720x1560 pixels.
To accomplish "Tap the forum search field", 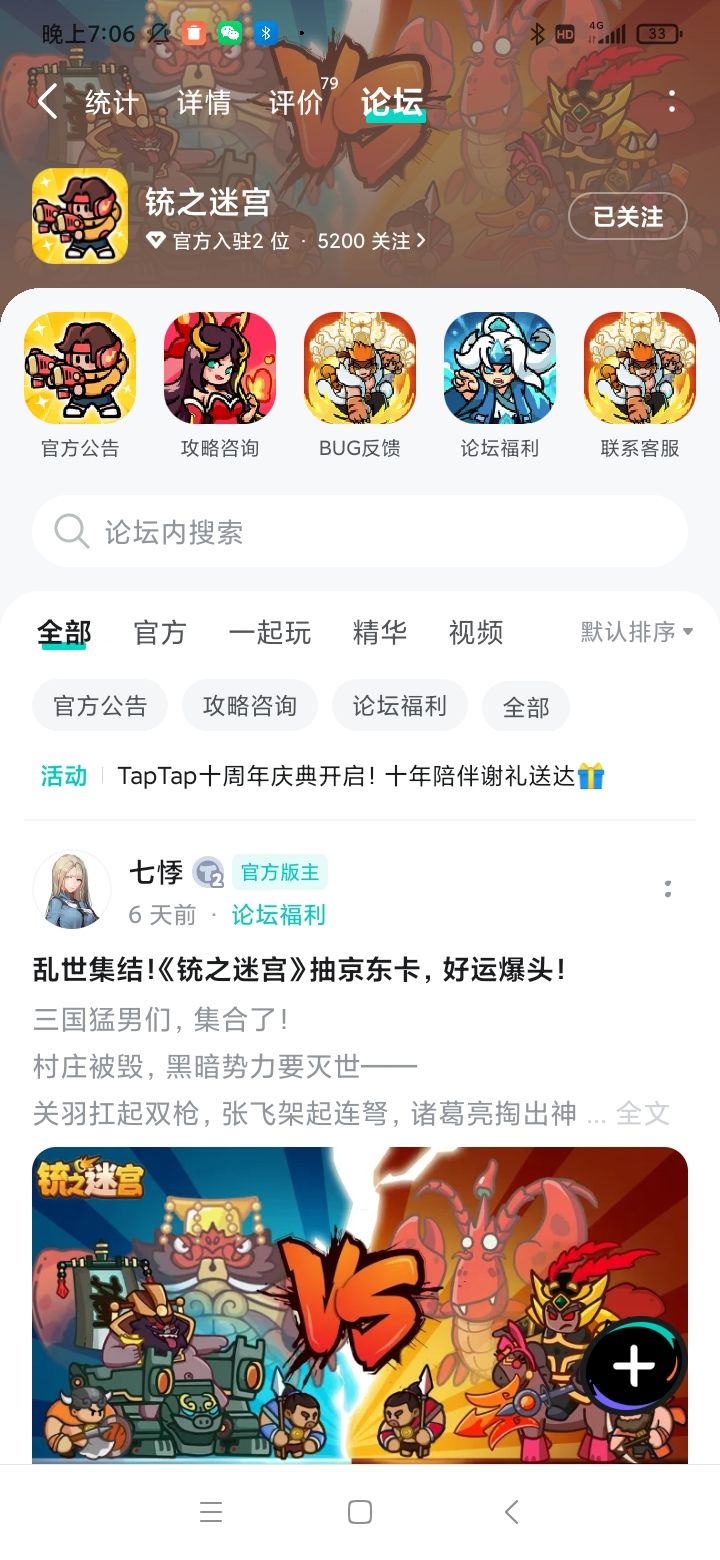I will pos(360,531).
